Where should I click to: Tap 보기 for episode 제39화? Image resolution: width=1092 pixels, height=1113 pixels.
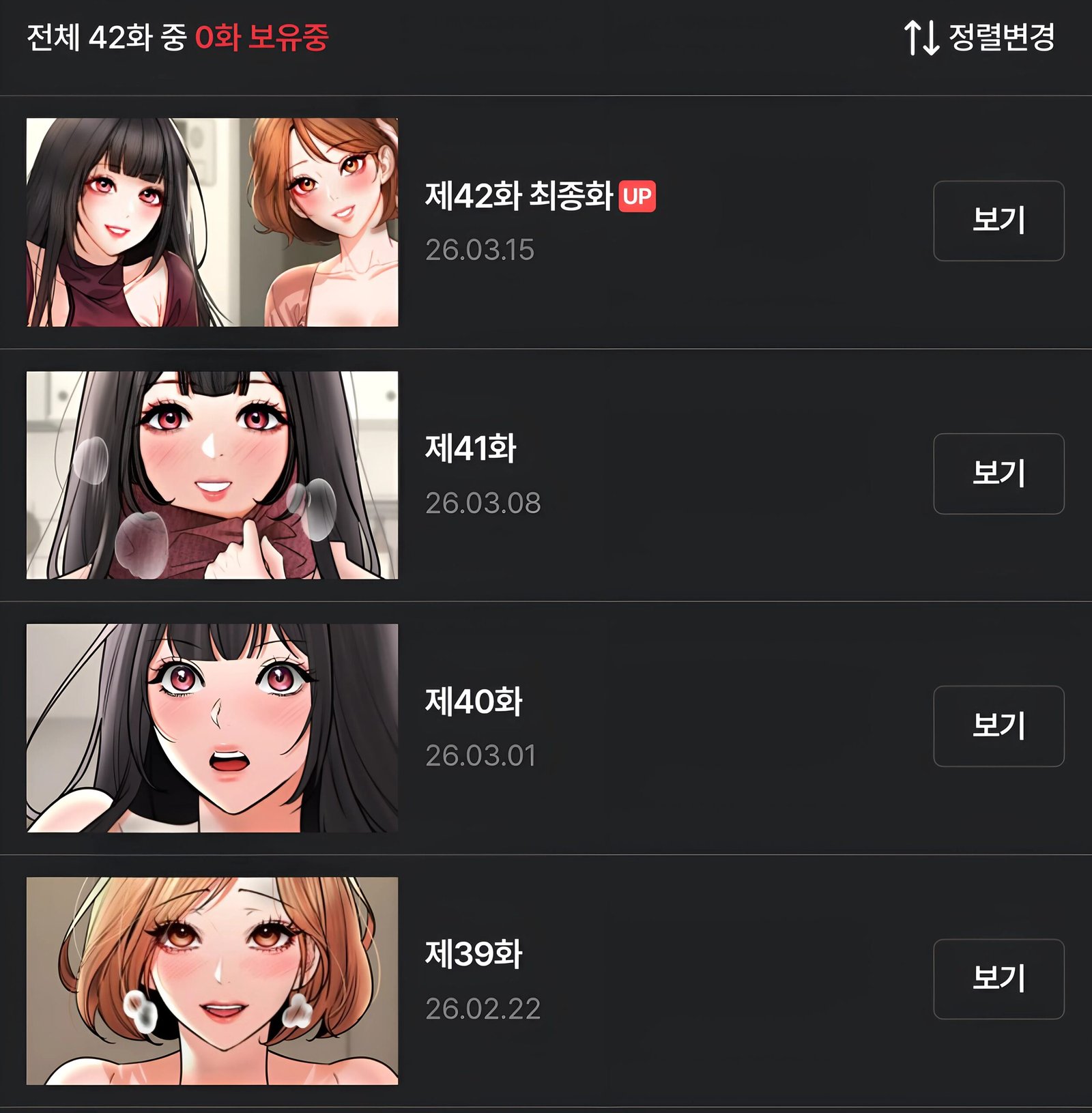click(998, 979)
